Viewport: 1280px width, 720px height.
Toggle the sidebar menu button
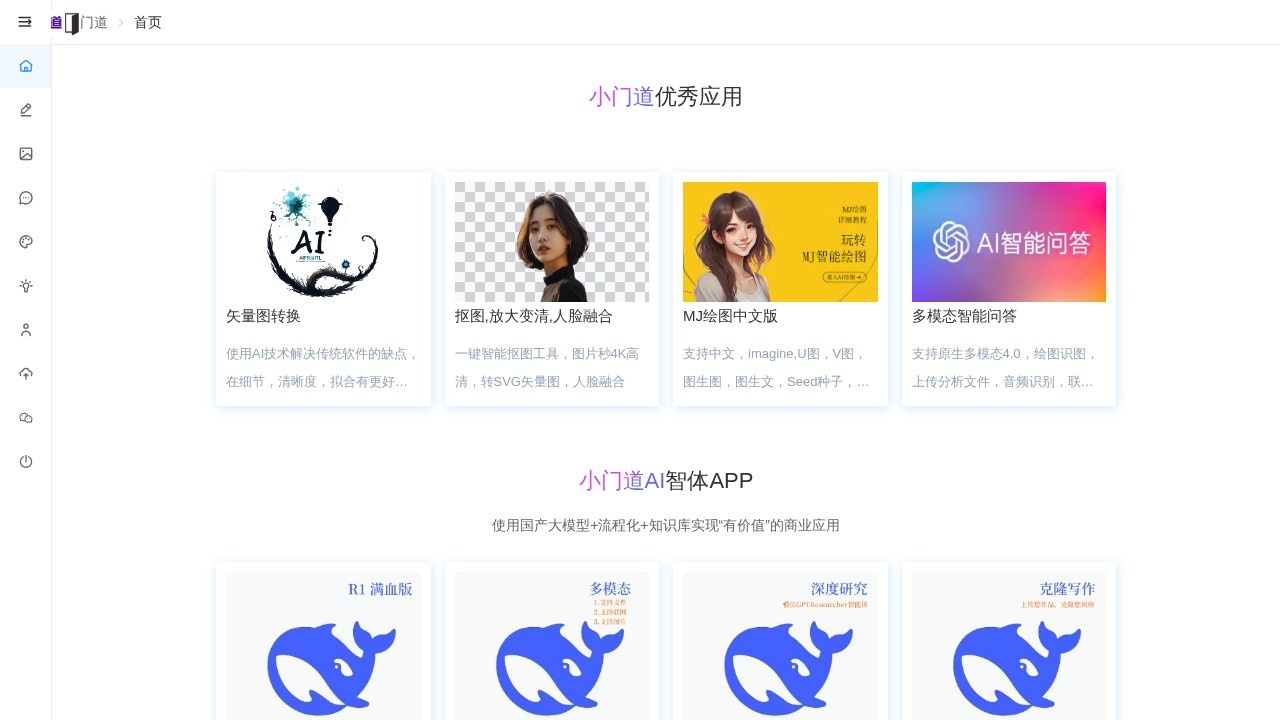(x=25, y=22)
